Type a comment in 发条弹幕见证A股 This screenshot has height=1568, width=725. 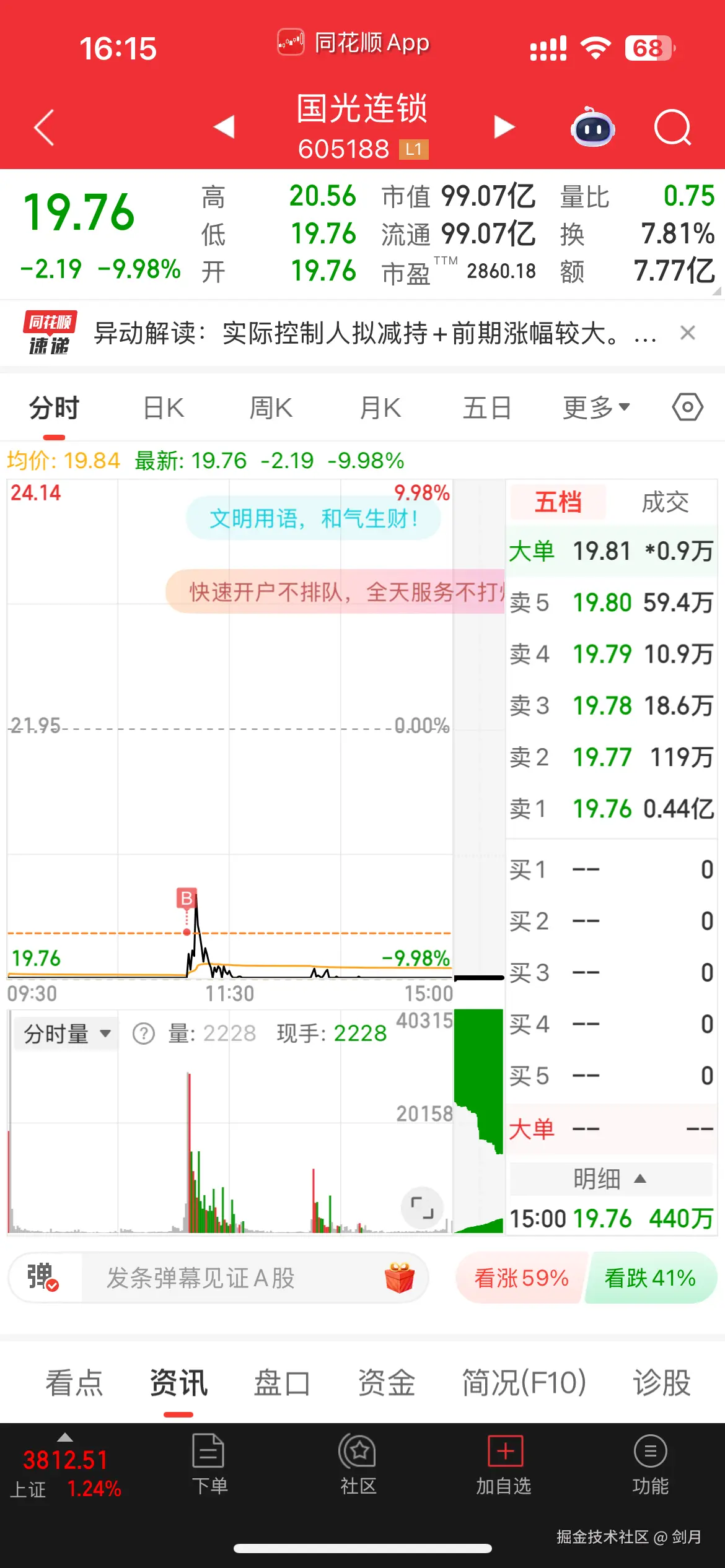click(235, 1278)
